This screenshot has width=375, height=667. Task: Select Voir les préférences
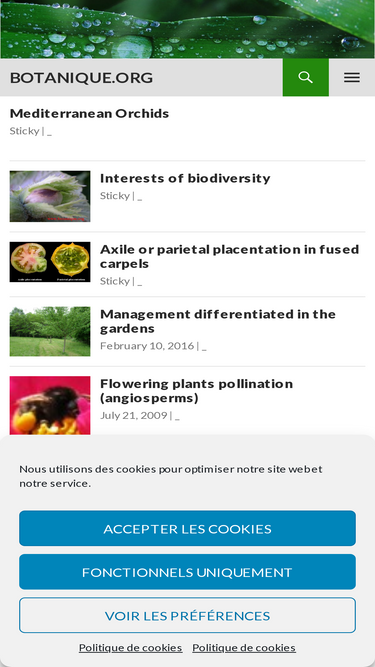click(188, 615)
